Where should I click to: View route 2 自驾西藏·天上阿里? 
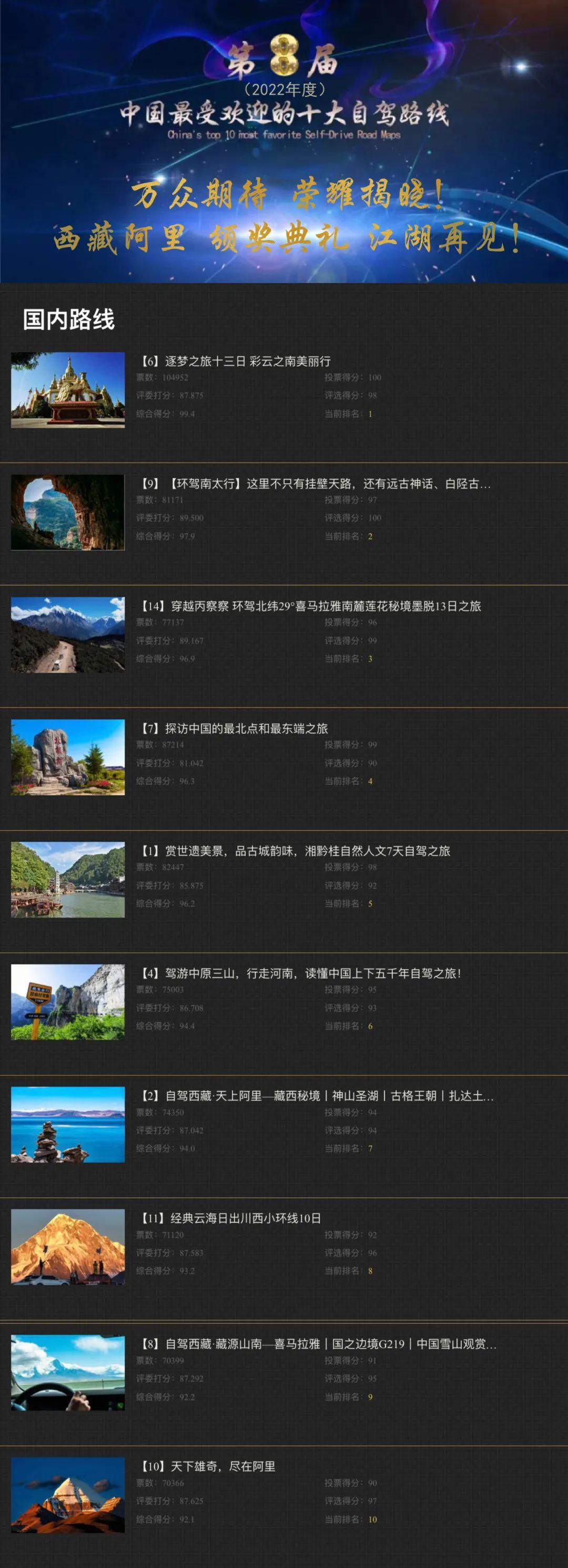pos(318,1096)
